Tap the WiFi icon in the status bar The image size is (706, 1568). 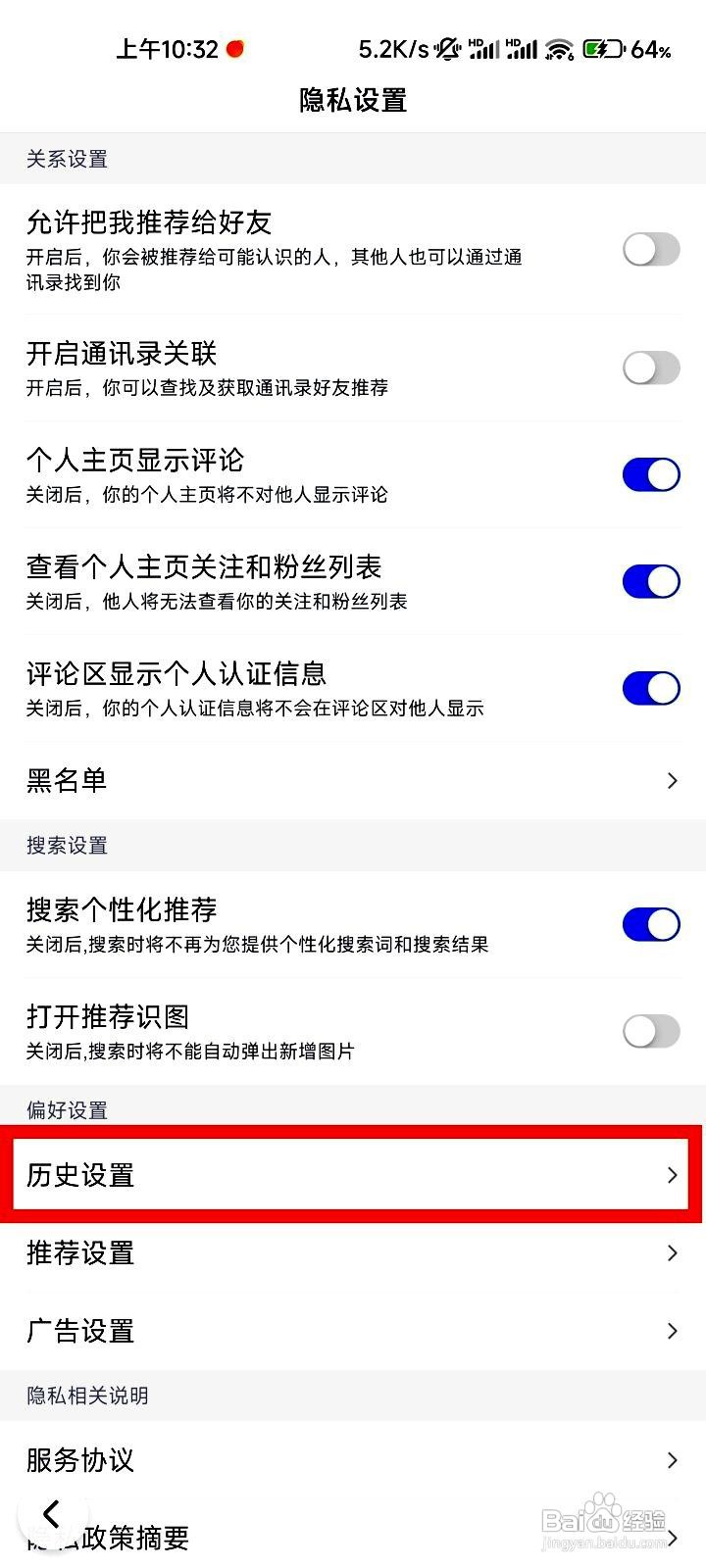(559, 49)
